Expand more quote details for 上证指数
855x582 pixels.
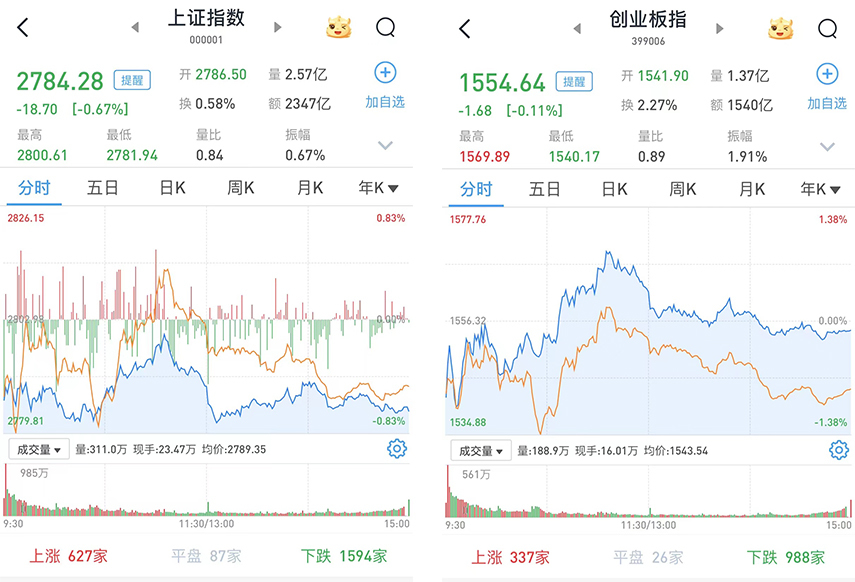pyautogui.click(x=386, y=145)
